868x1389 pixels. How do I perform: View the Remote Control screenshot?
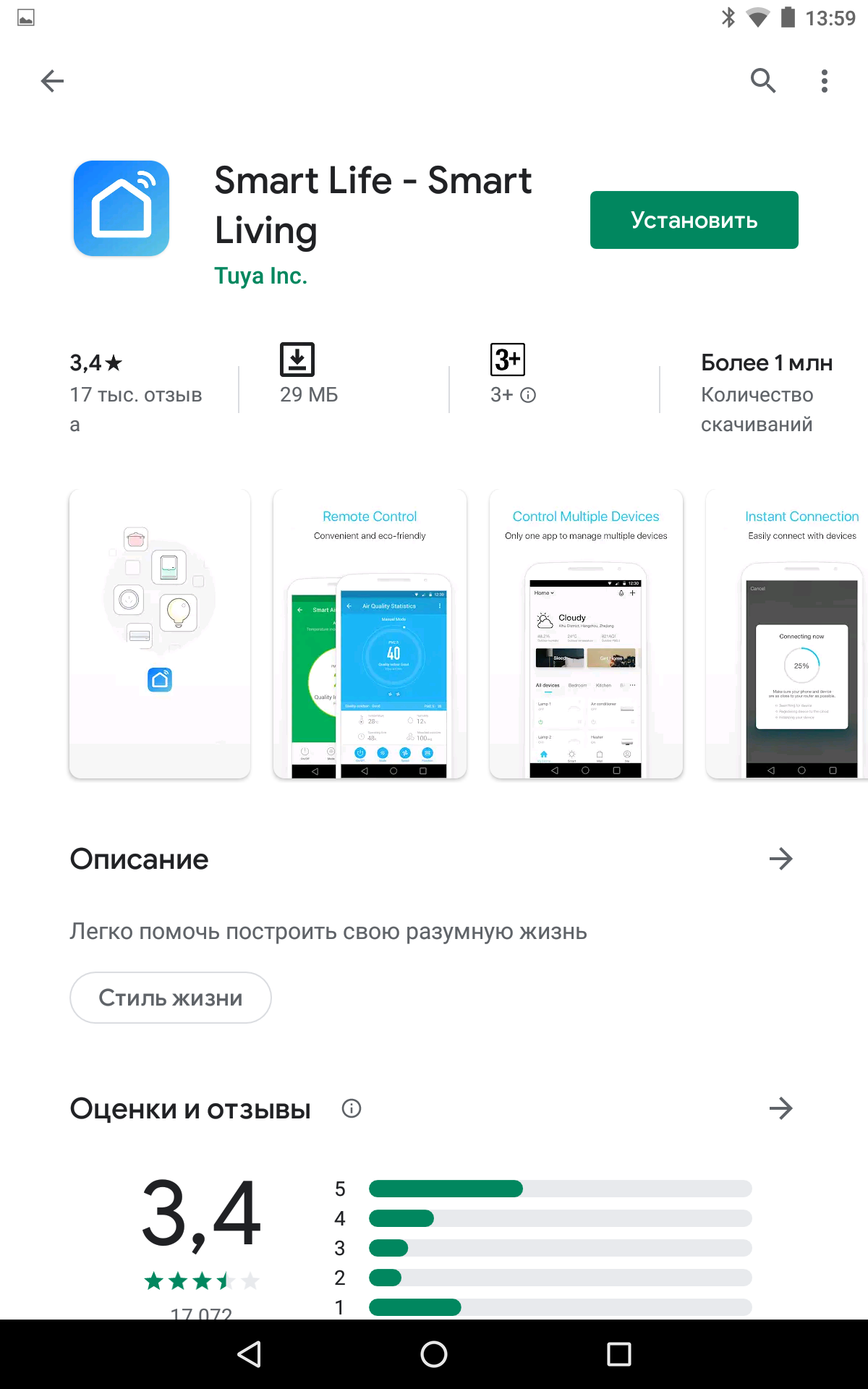point(370,634)
